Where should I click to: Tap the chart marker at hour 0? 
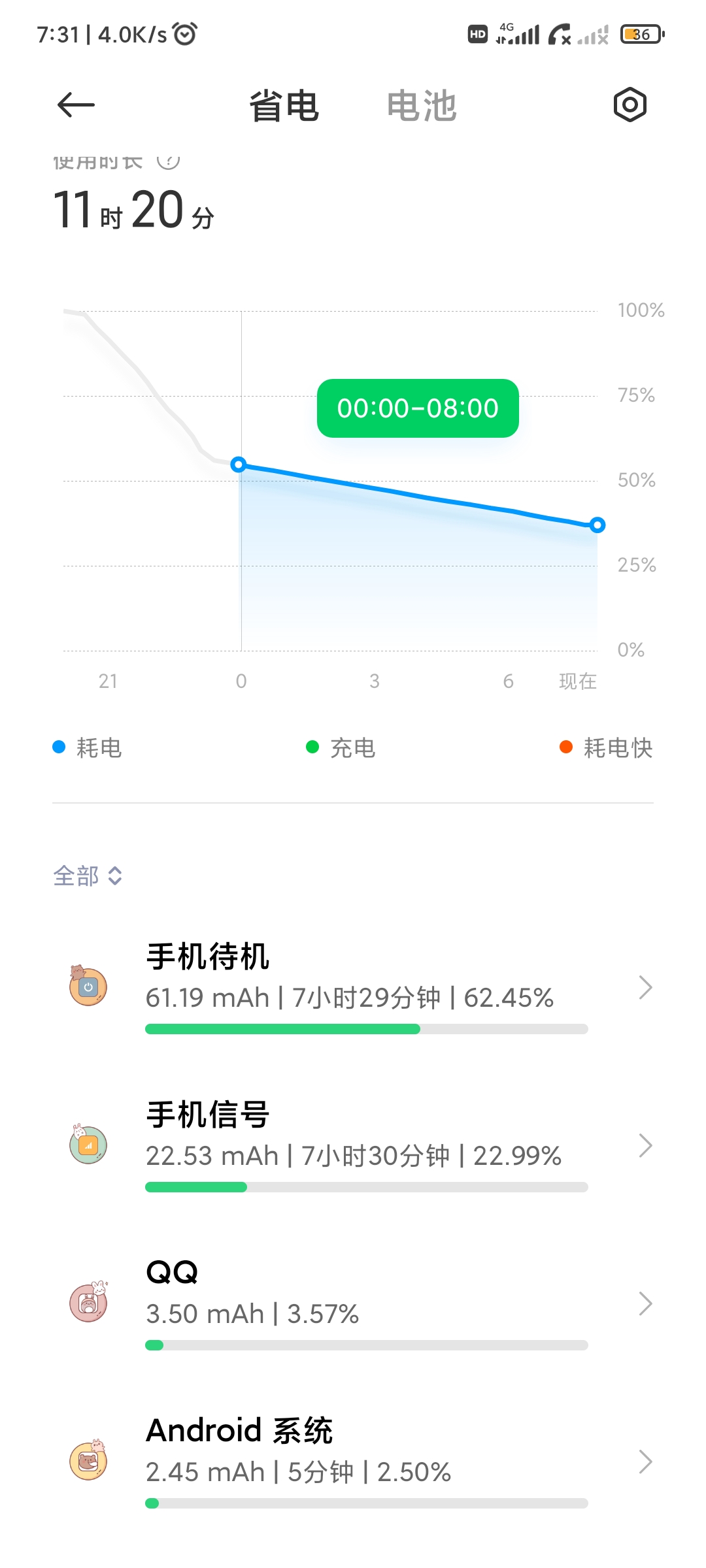[239, 465]
